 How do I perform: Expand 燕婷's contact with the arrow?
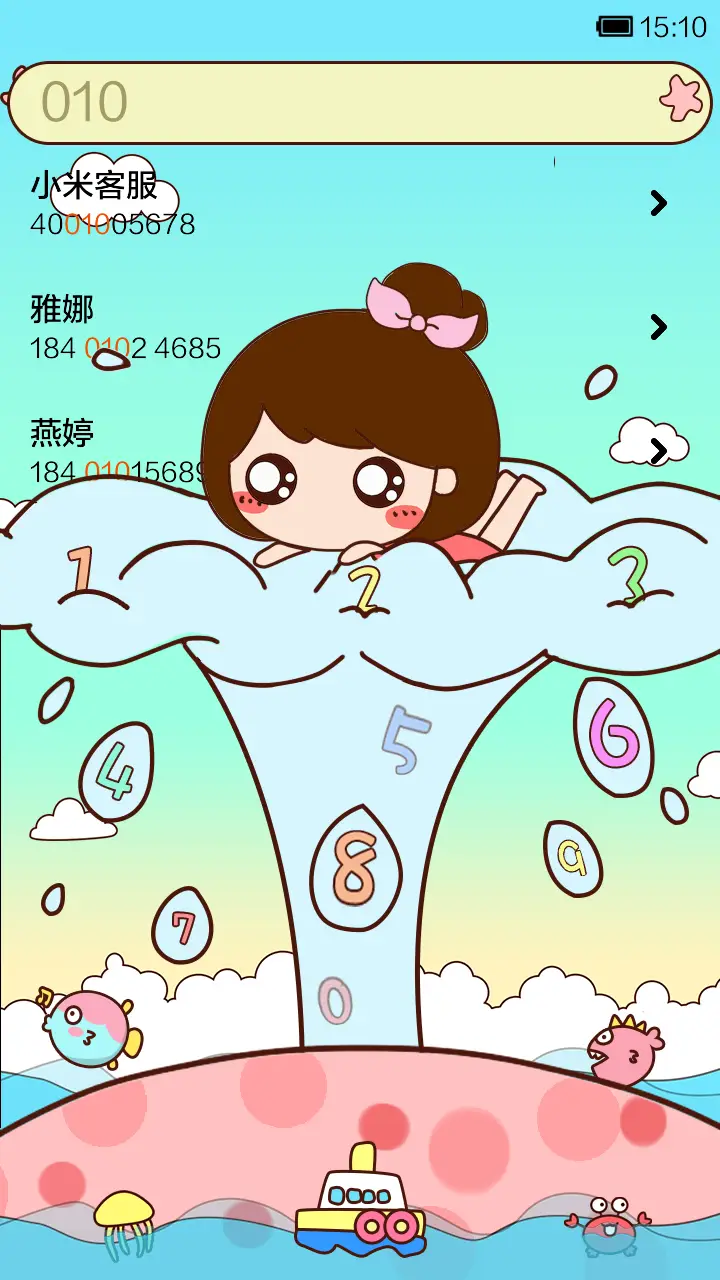[x=658, y=448]
